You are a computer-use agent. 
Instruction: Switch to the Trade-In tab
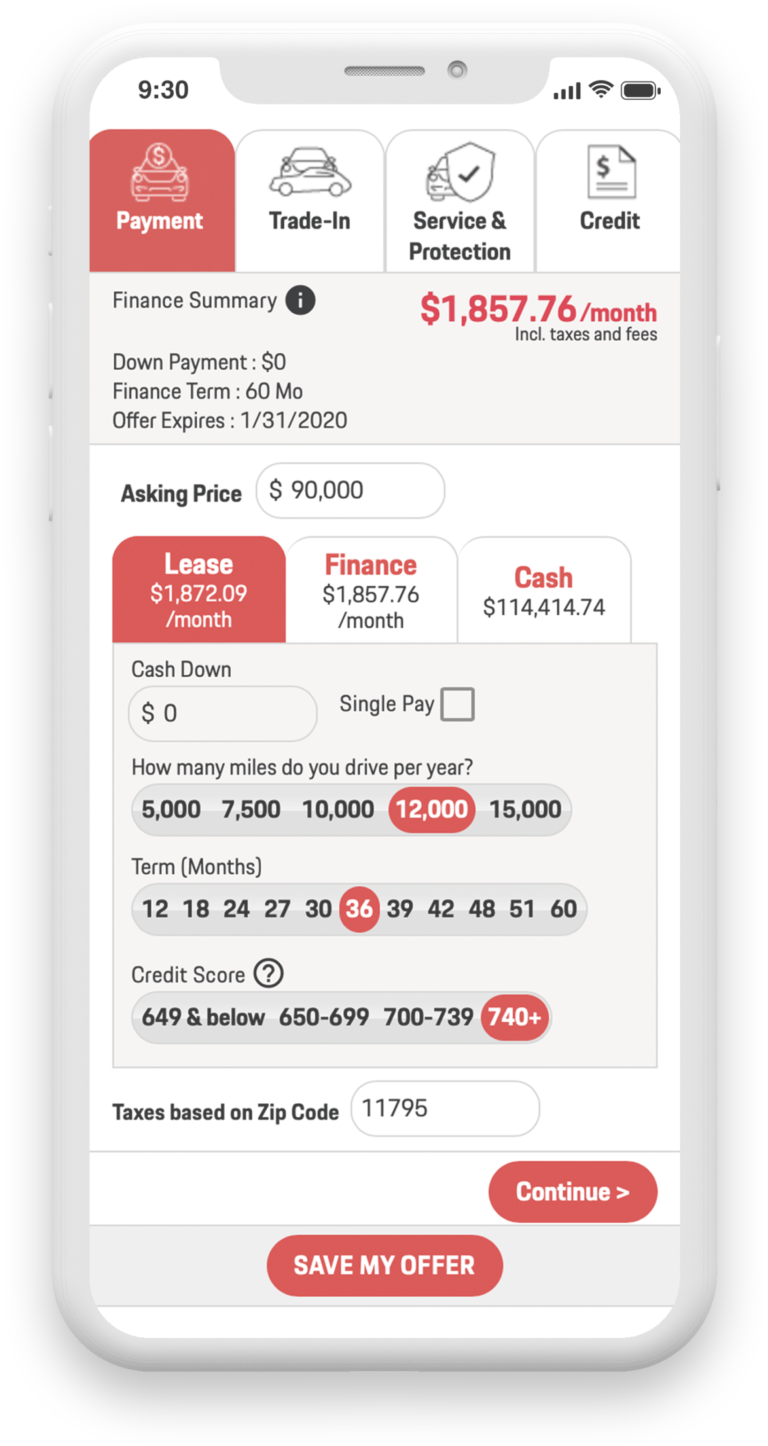coord(310,200)
